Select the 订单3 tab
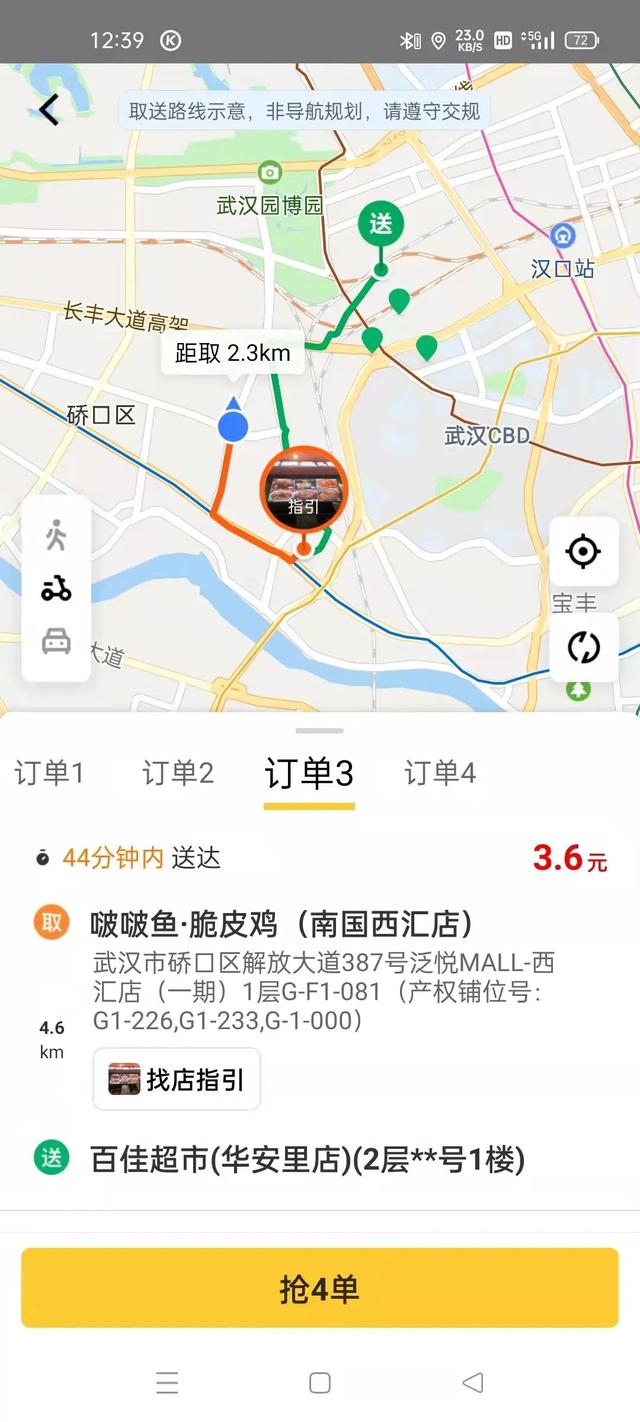The image size is (640, 1422). (309, 773)
